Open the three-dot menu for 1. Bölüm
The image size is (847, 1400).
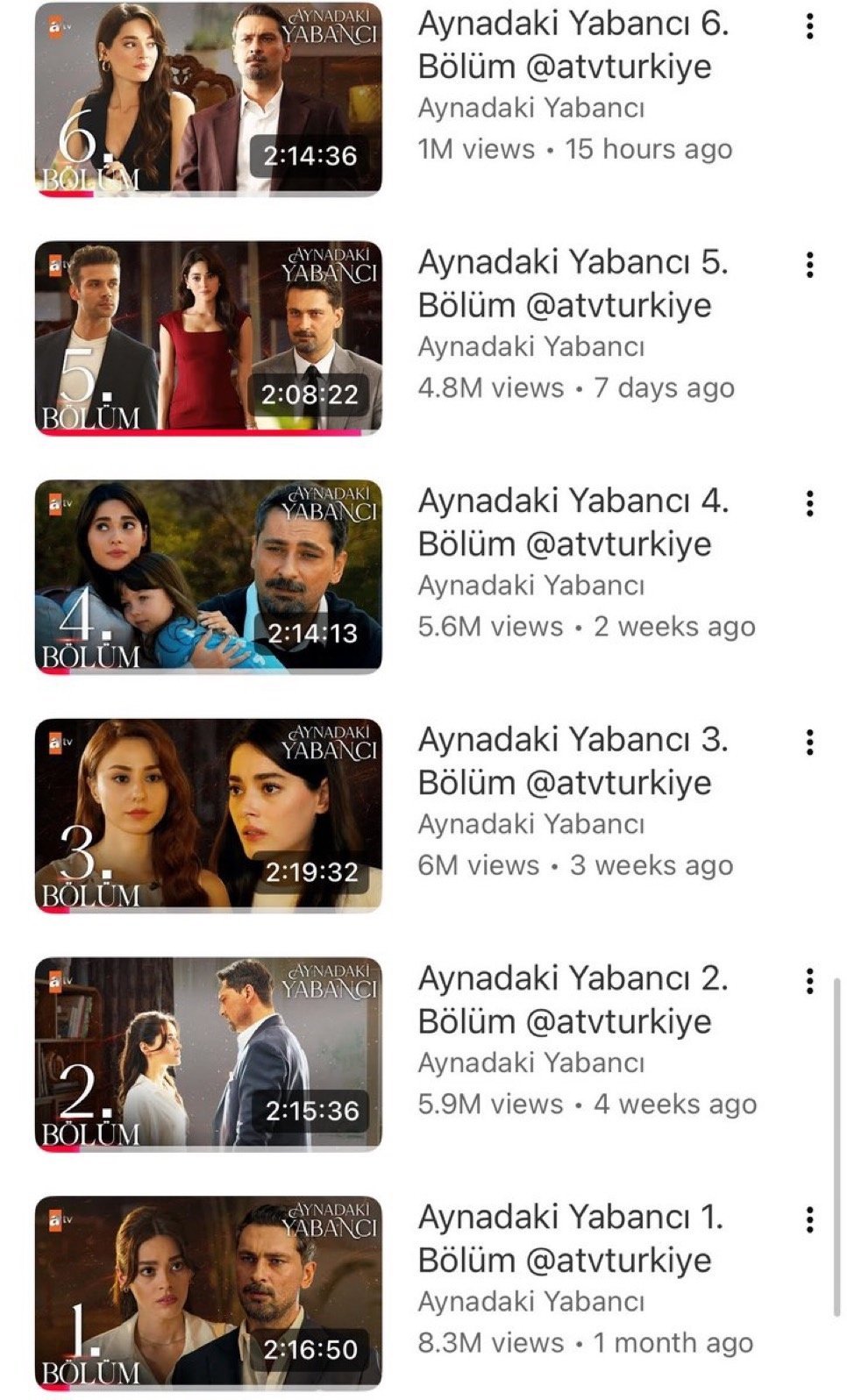pos(809,1219)
